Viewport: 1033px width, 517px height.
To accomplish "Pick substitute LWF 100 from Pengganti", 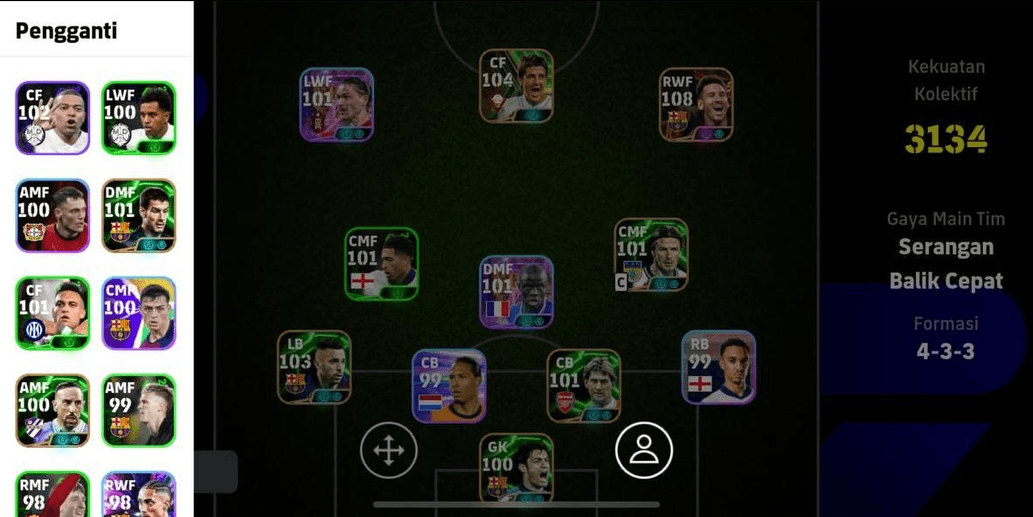I will (139, 118).
